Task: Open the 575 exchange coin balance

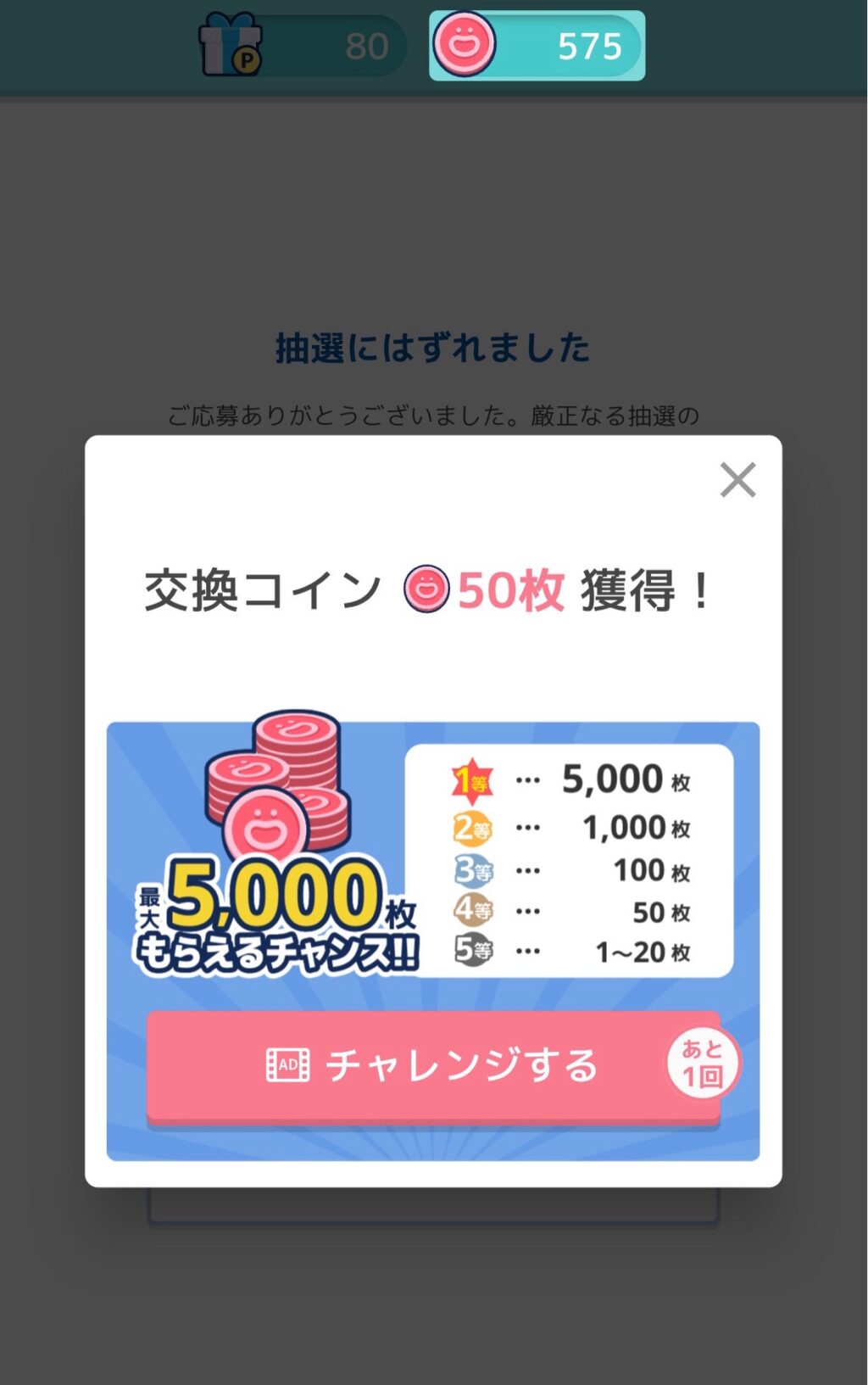Action: (x=537, y=46)
